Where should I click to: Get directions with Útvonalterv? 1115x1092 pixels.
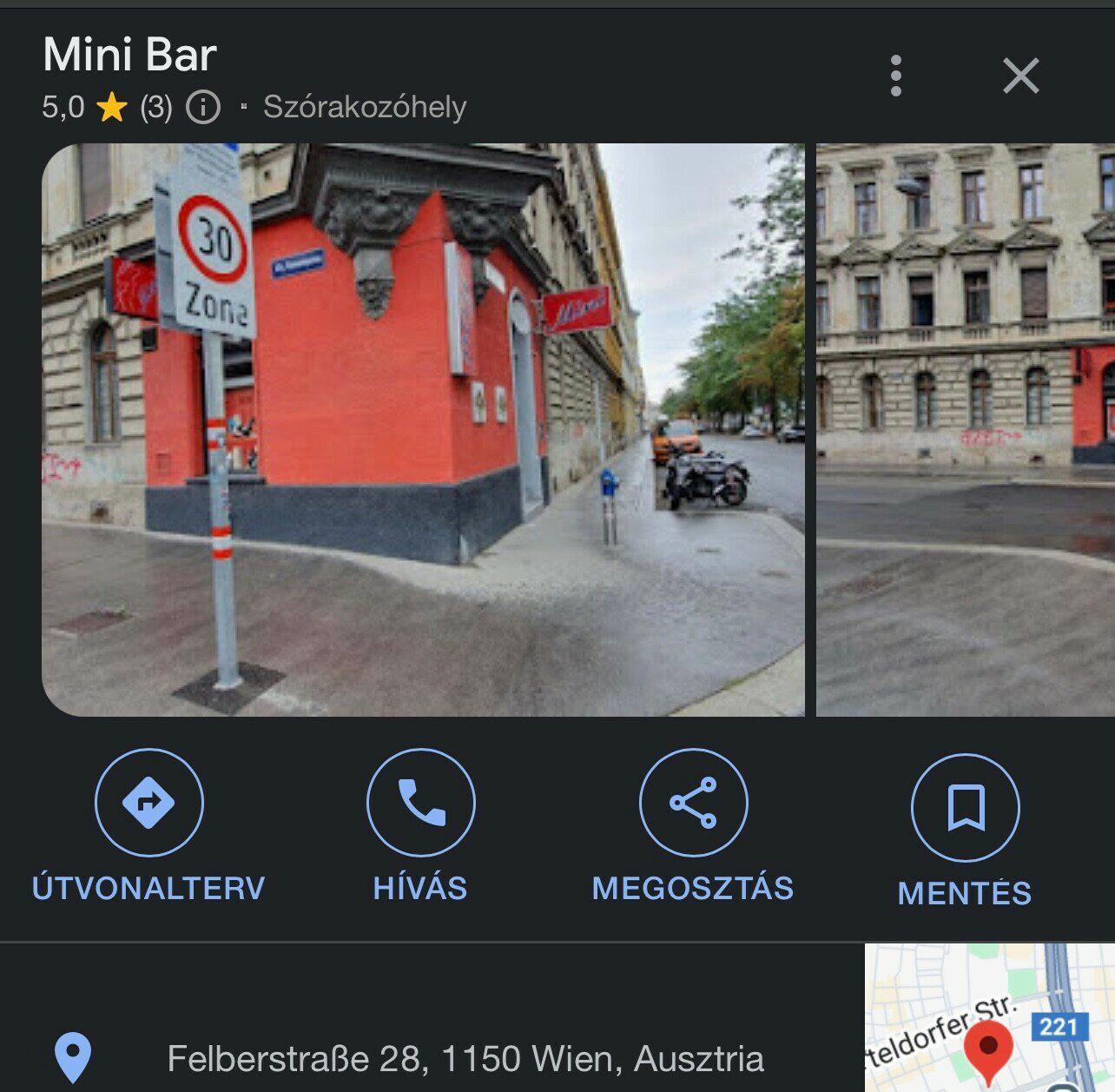point(148,803)
